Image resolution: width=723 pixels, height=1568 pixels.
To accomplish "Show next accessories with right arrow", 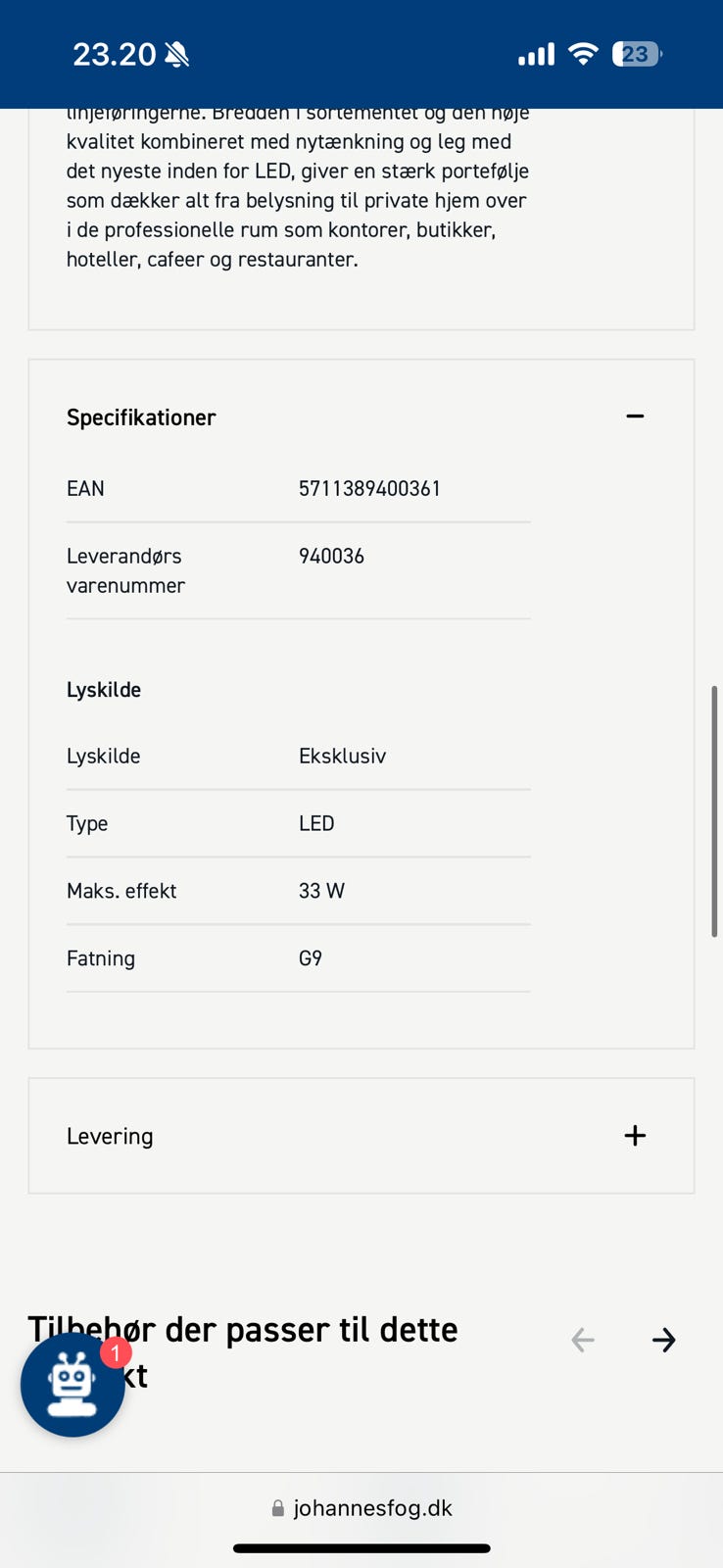I will tap(664, 1340).
